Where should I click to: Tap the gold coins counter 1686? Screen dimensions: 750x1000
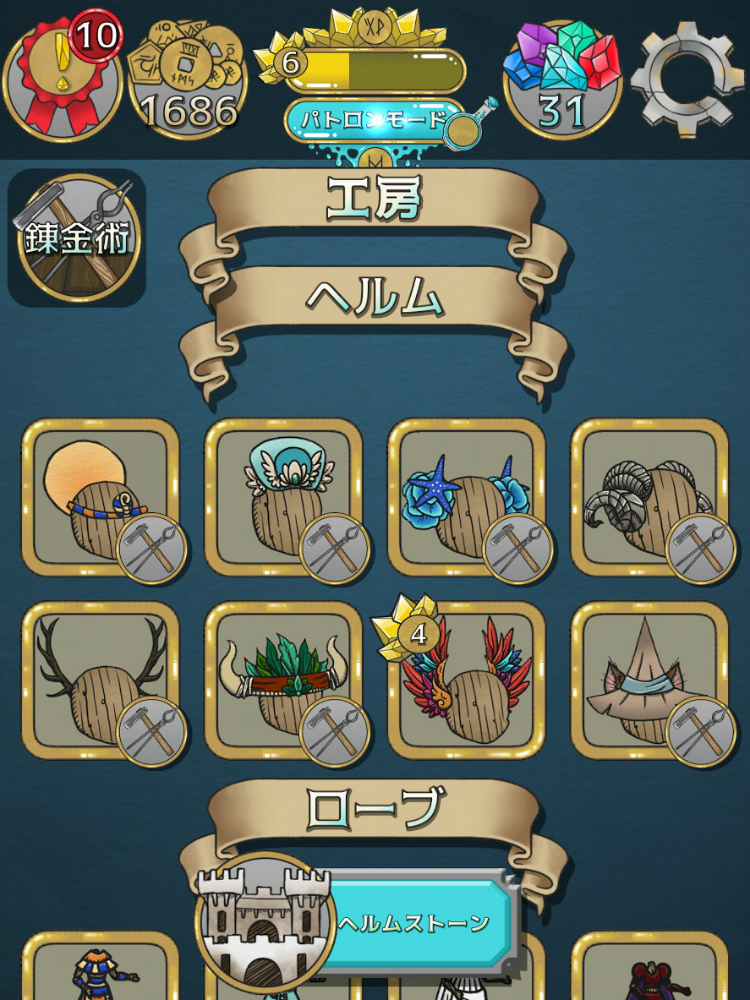[187, 80]
